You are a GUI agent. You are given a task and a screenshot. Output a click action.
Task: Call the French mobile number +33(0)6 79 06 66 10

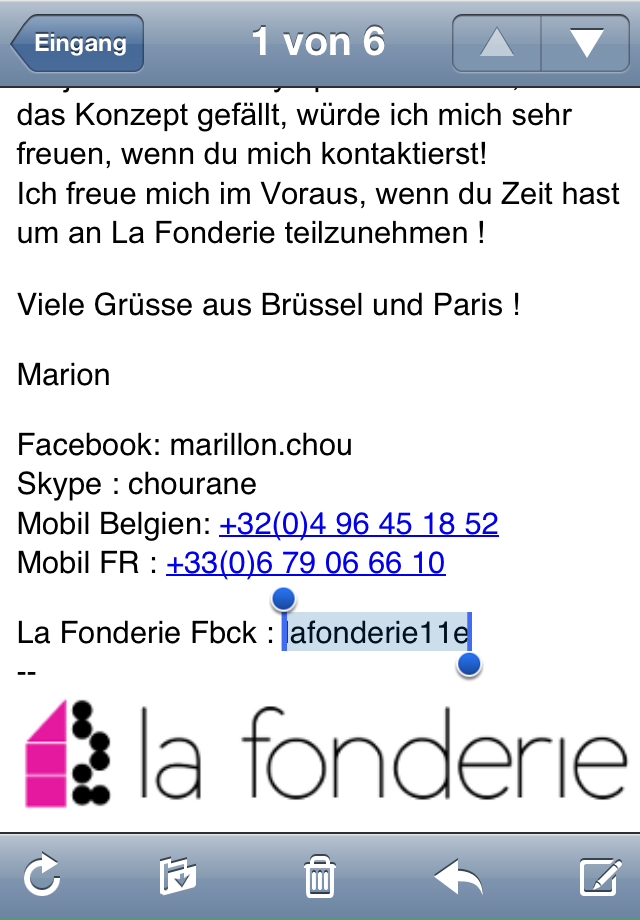(305, 563)
